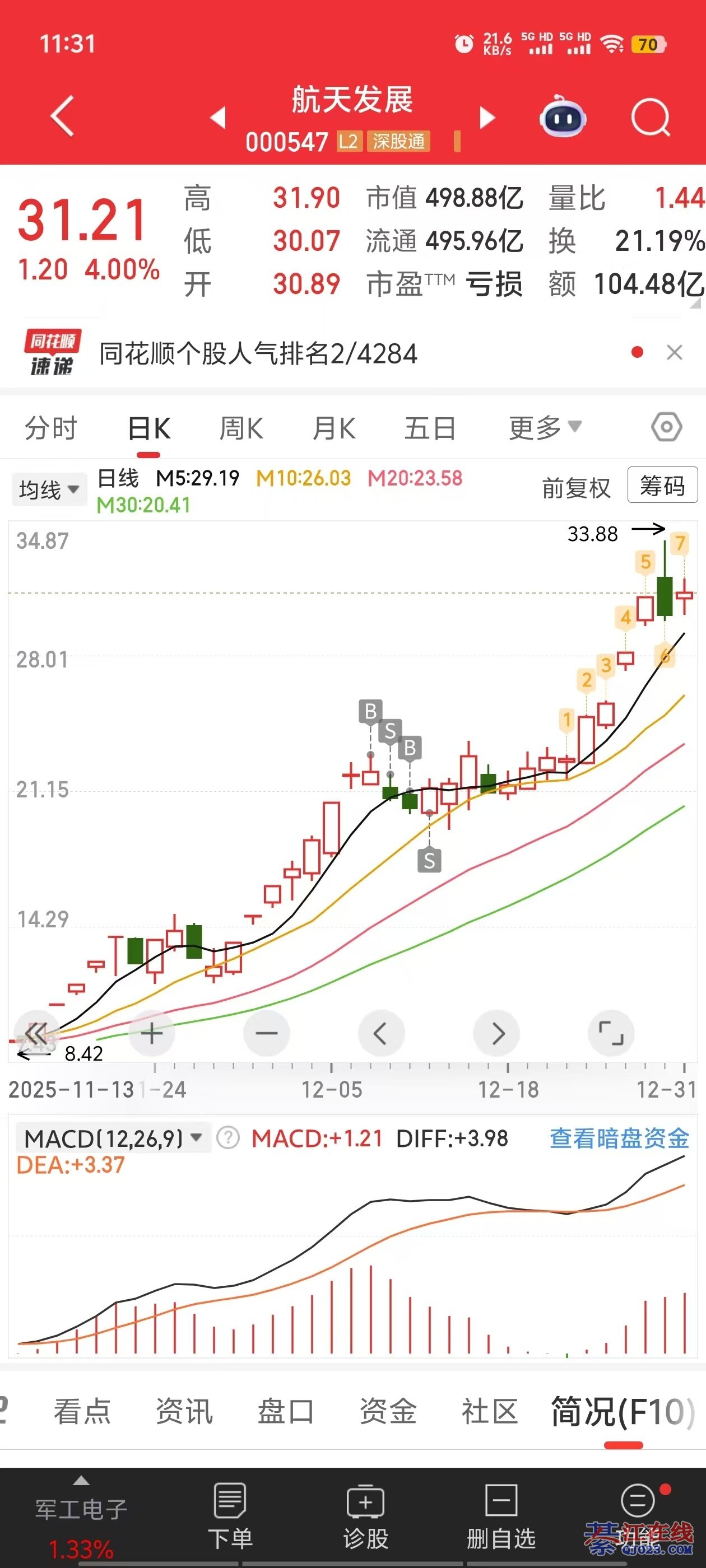Select the 月K monthly chart tab
The width and height of the screenshot is (706, 1568).
pos(334,428)
